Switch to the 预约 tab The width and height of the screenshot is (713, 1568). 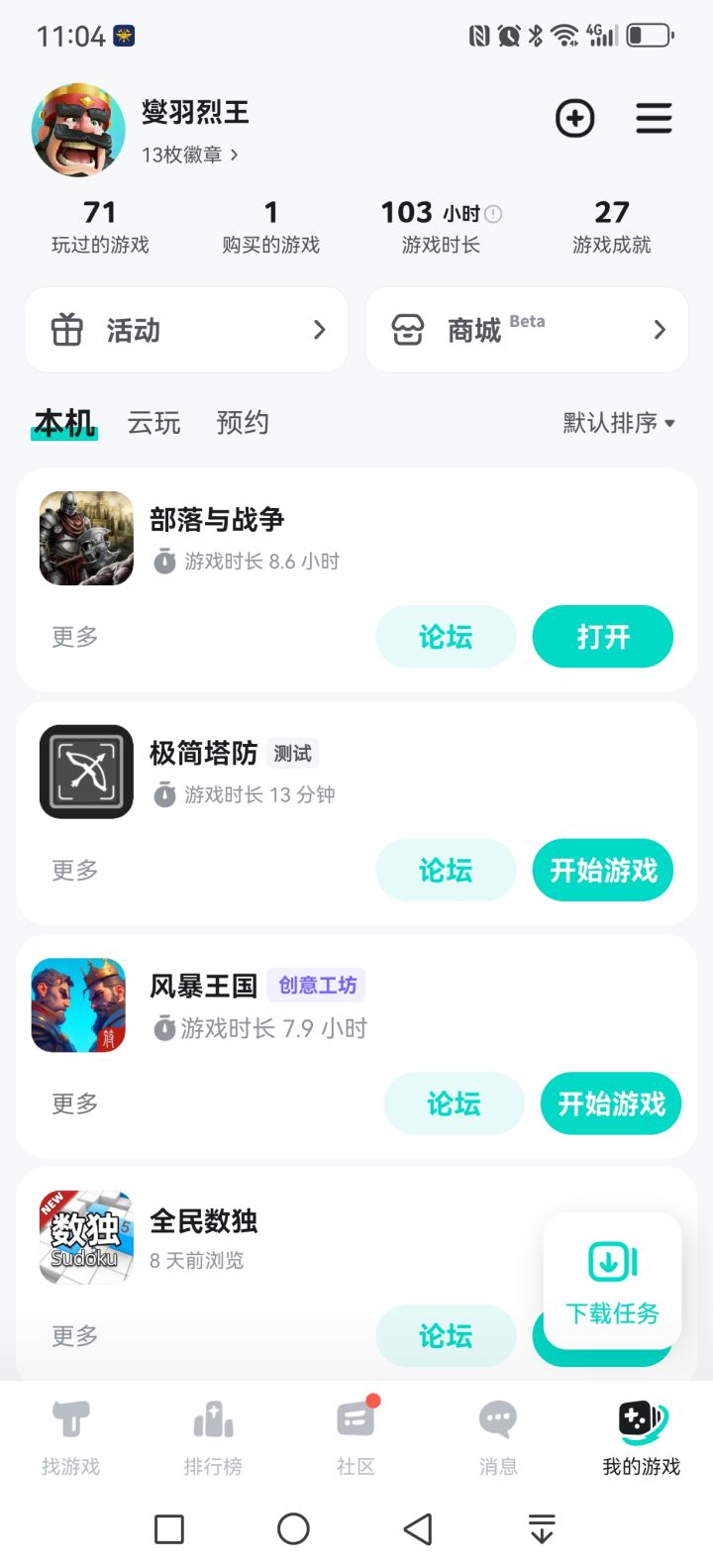coord(243,423)
